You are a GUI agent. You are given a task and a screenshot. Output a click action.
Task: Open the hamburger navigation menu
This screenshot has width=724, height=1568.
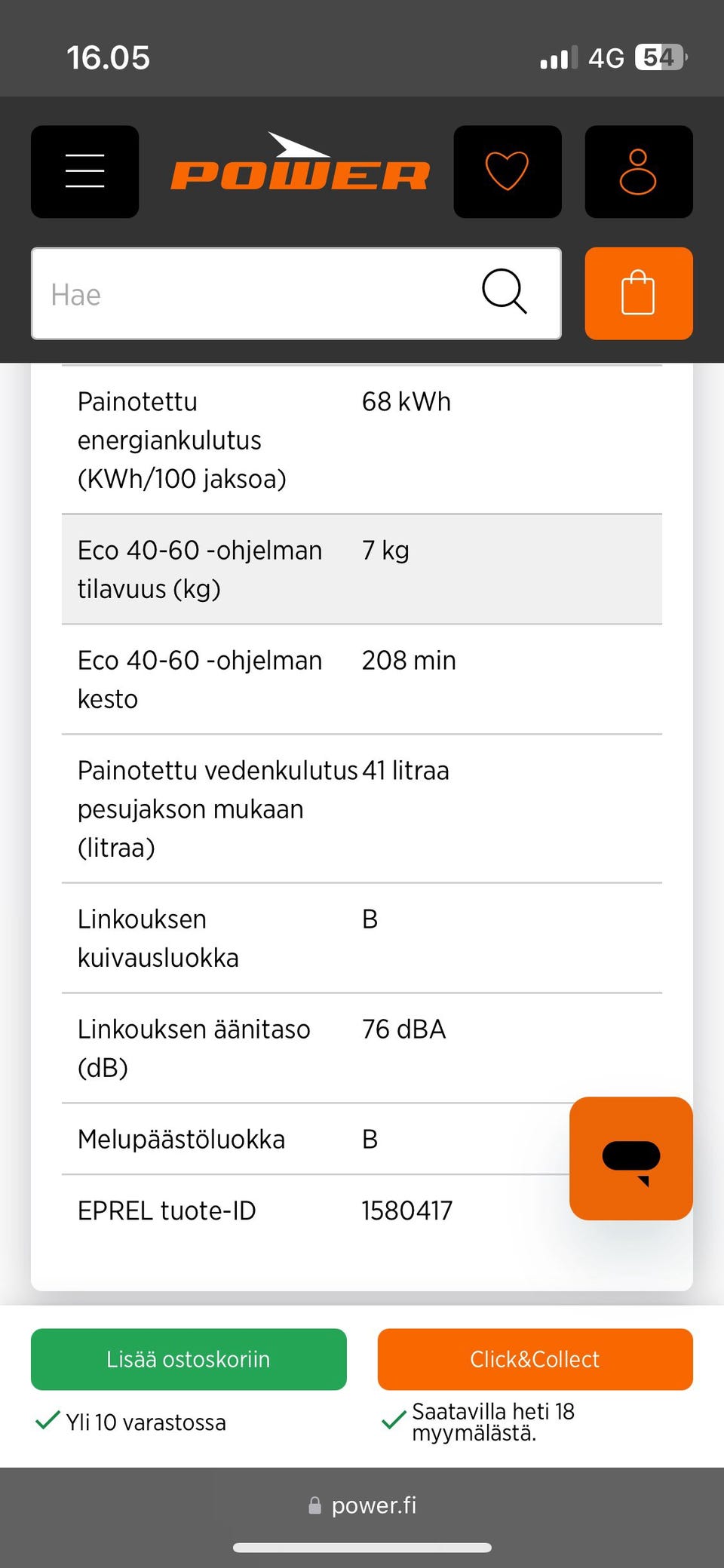click(x=84, y=170)
